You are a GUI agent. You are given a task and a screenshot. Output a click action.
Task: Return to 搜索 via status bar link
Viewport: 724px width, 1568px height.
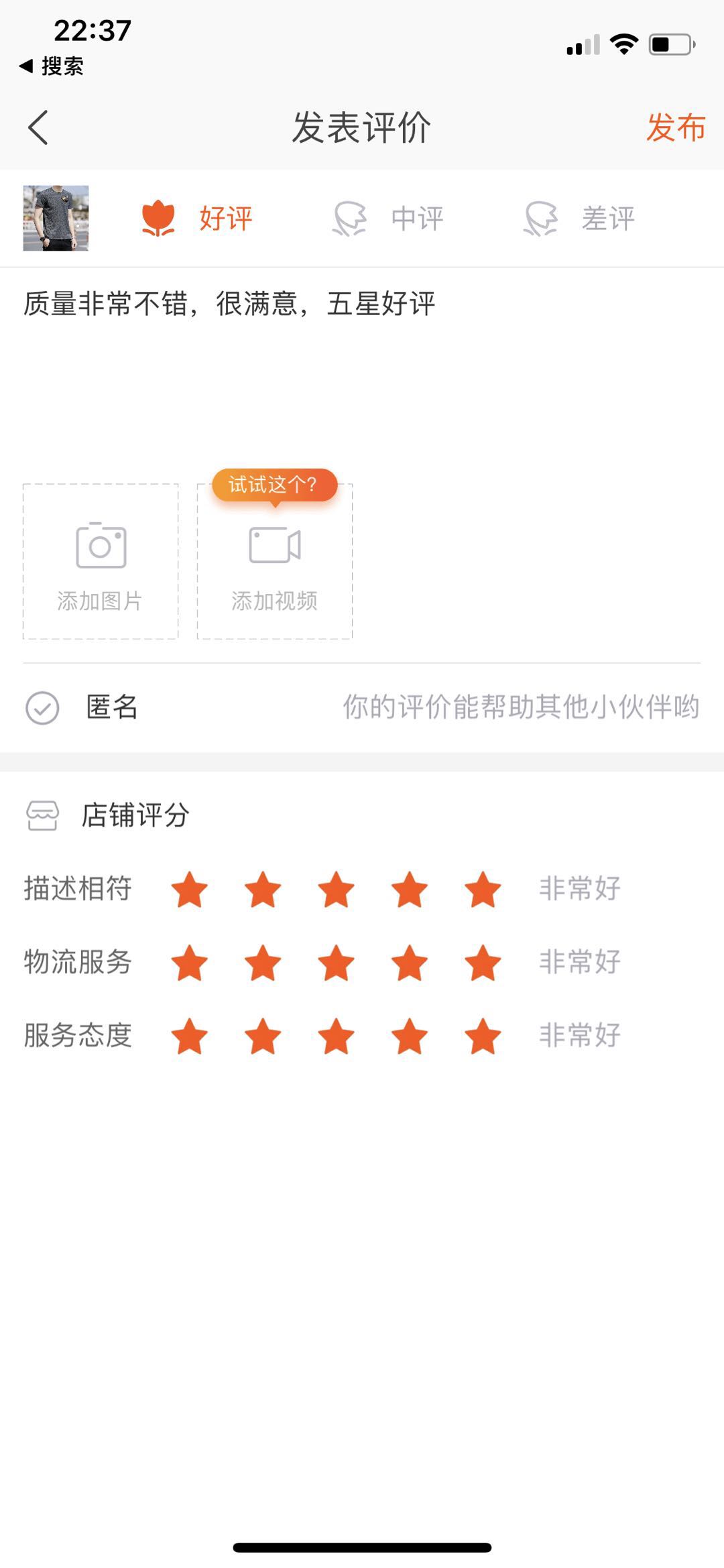(x=52, y=66)
